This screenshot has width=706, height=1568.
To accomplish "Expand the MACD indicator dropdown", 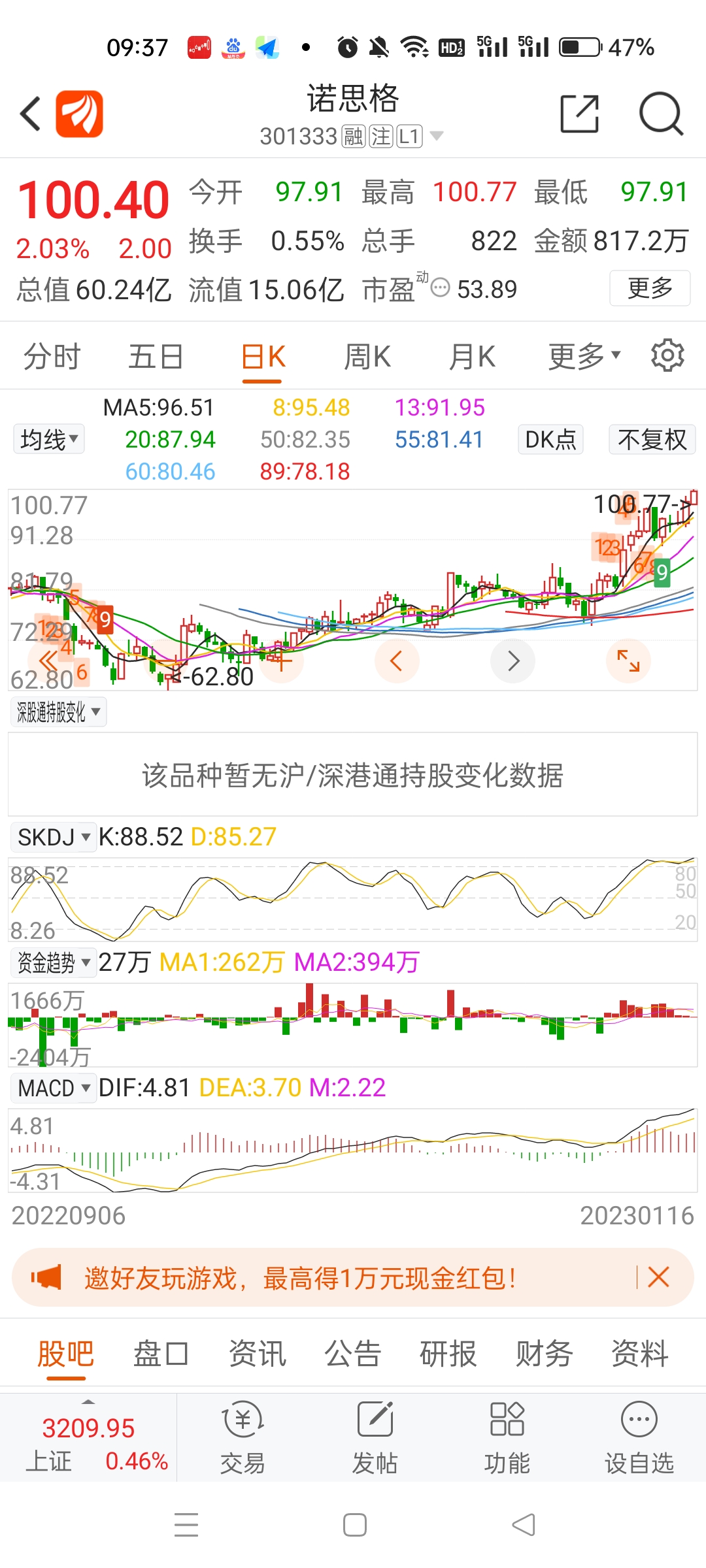I will point(54,1088).
